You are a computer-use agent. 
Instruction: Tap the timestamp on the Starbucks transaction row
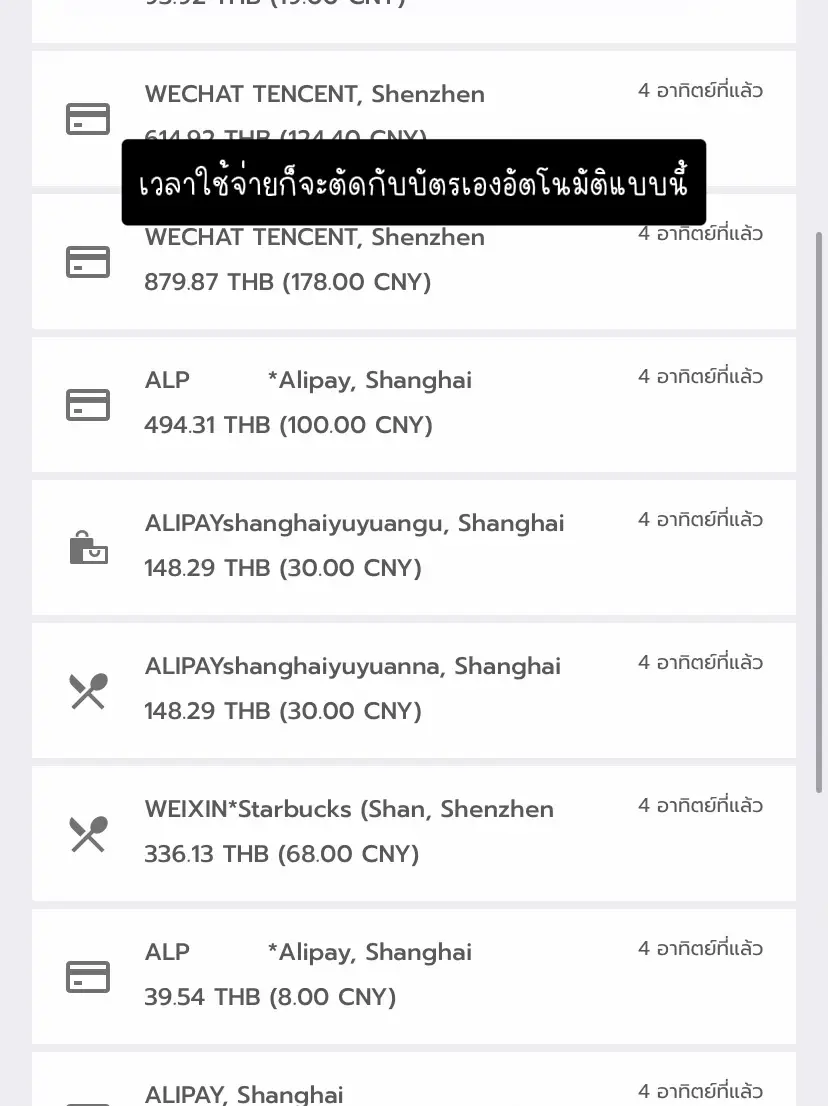pyautogui.click(x=700, y=805)
